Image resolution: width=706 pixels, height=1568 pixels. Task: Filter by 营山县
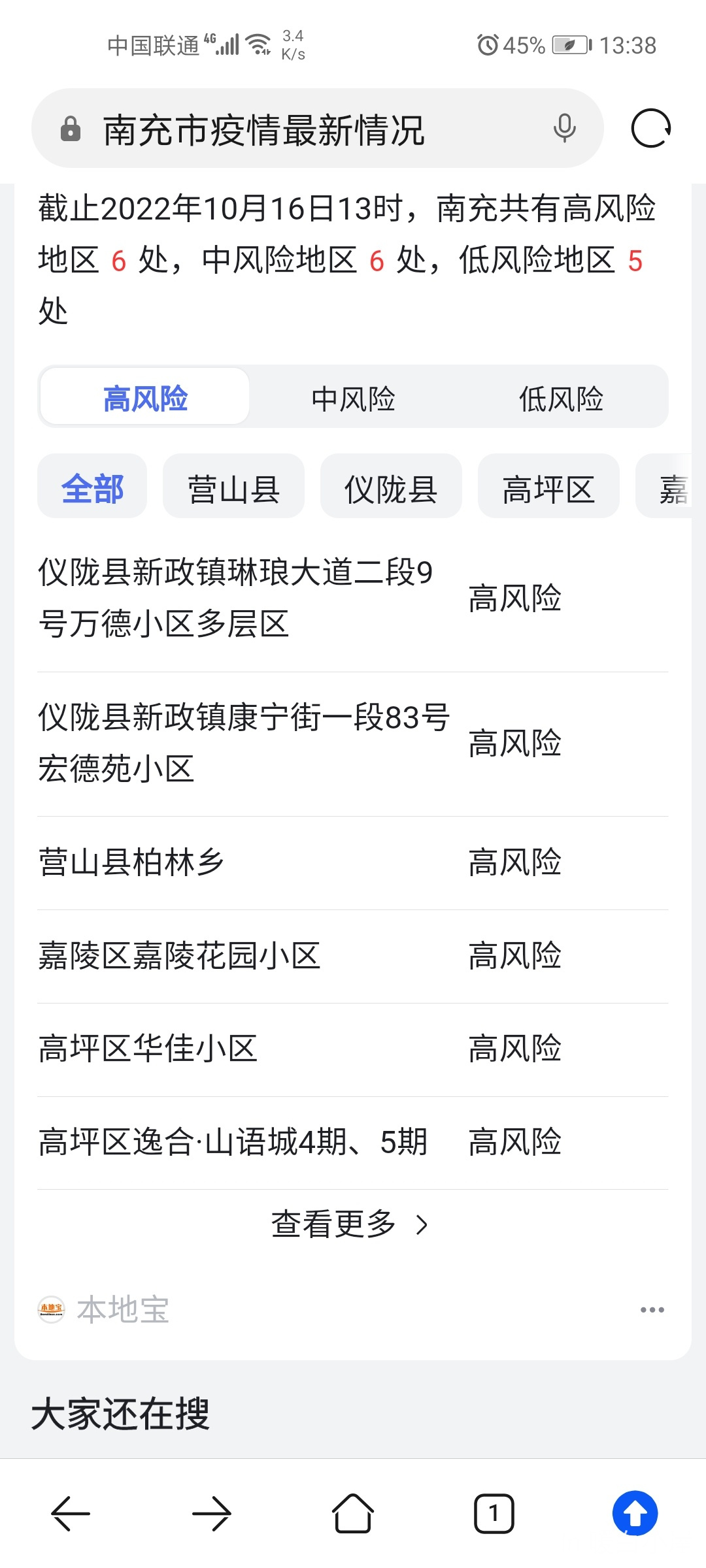pos(233,488)
